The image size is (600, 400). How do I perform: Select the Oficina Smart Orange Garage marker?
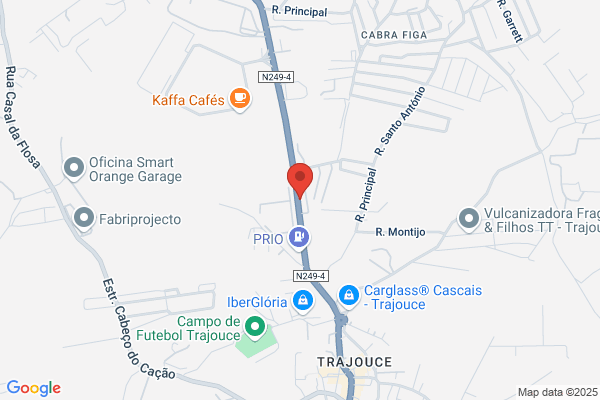pyautogui.click(x=74, y=168)
